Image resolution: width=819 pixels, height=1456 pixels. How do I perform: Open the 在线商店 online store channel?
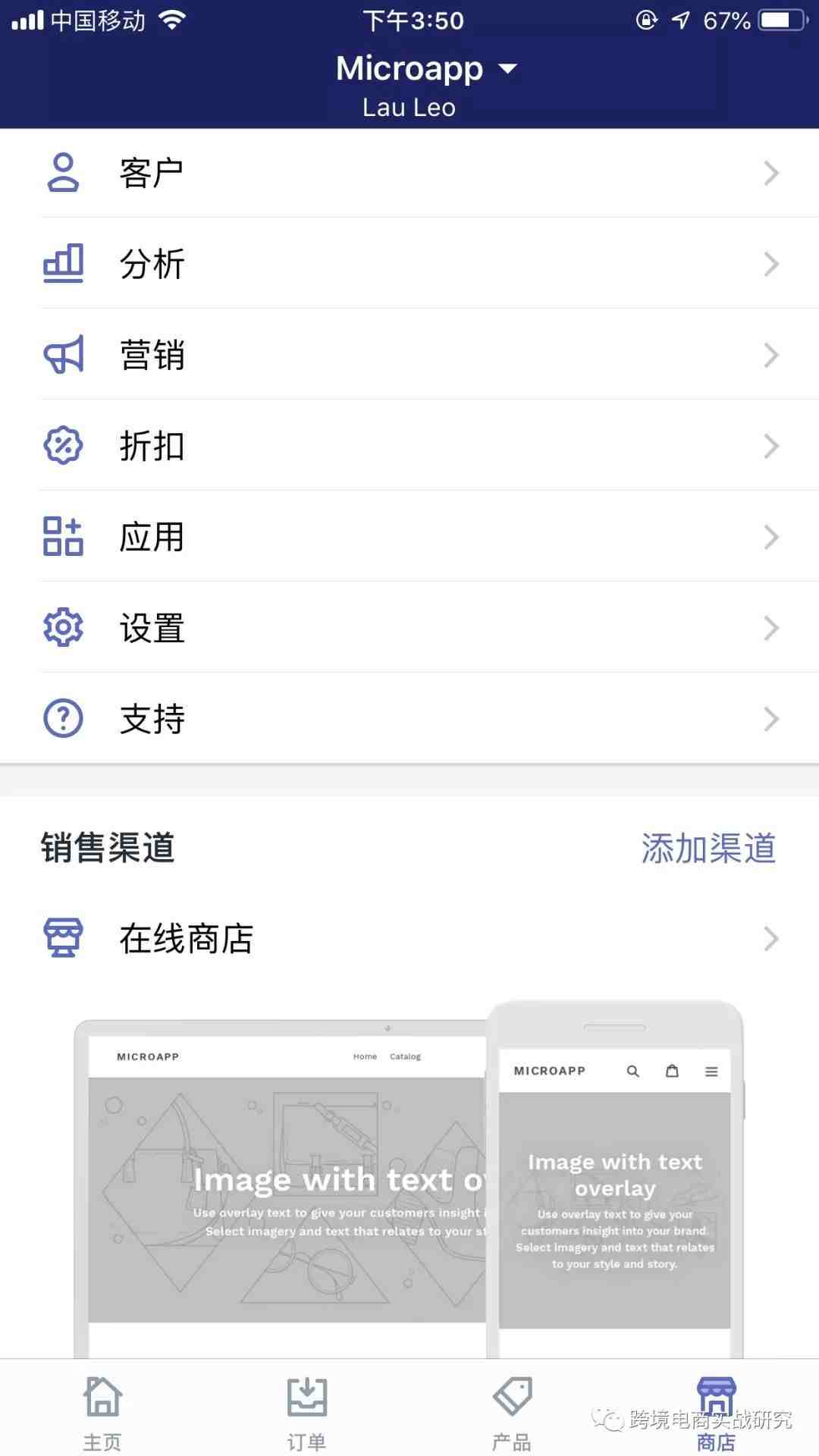click(x=409, y=939)
